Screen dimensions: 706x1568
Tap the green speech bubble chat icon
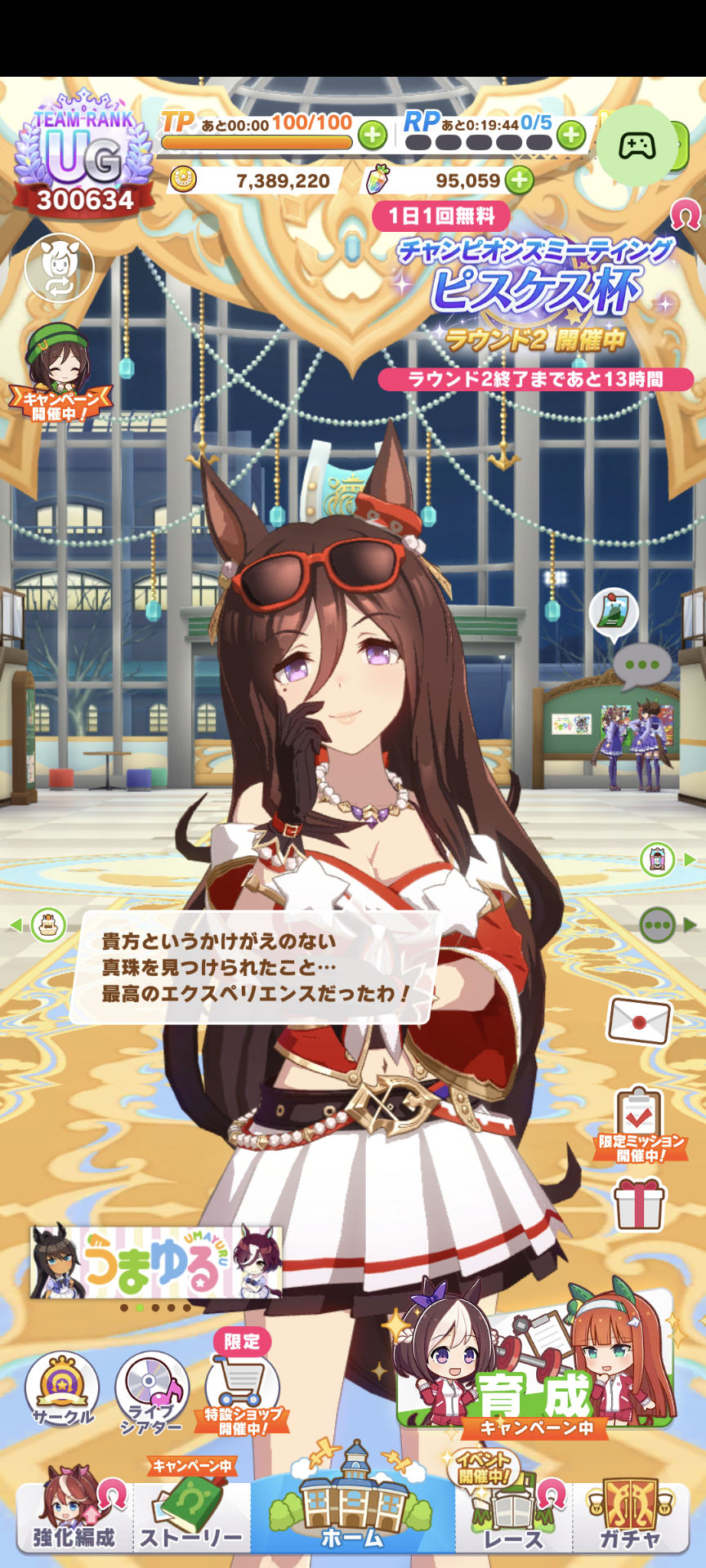(x=641, y=664)
